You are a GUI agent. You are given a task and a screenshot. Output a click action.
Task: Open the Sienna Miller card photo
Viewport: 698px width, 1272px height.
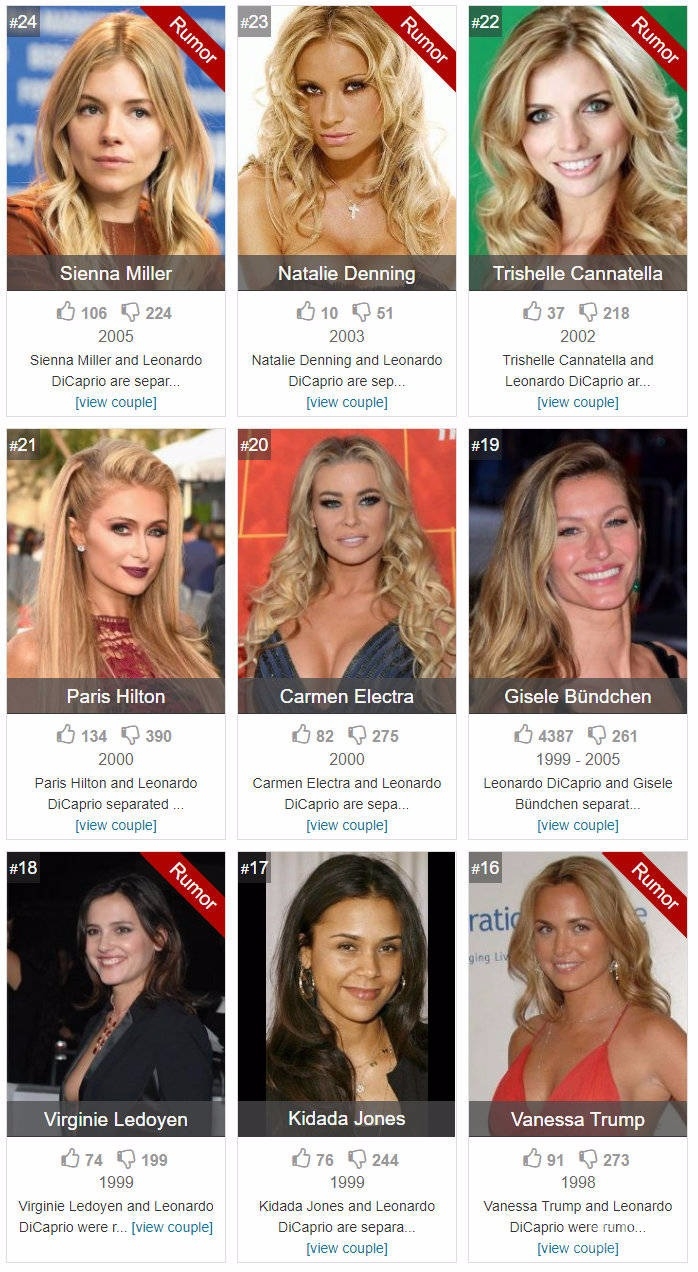pos(116,148)
